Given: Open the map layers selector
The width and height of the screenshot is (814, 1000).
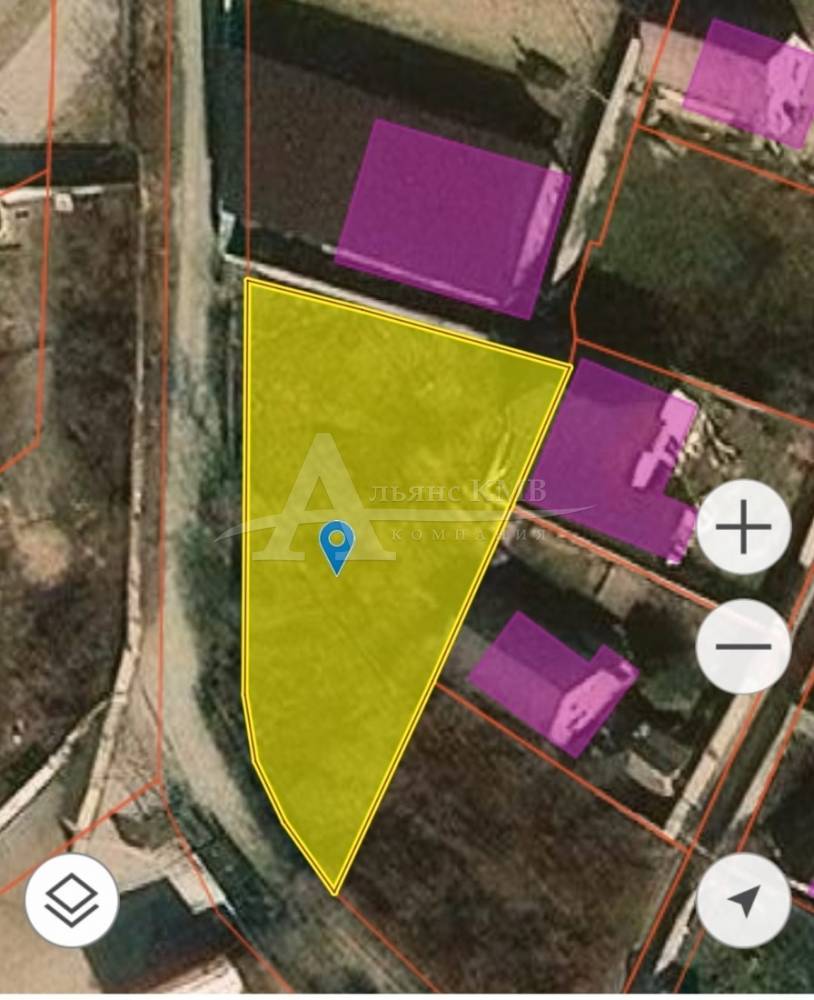Looking at the screenshot, I should click(72, 900).
